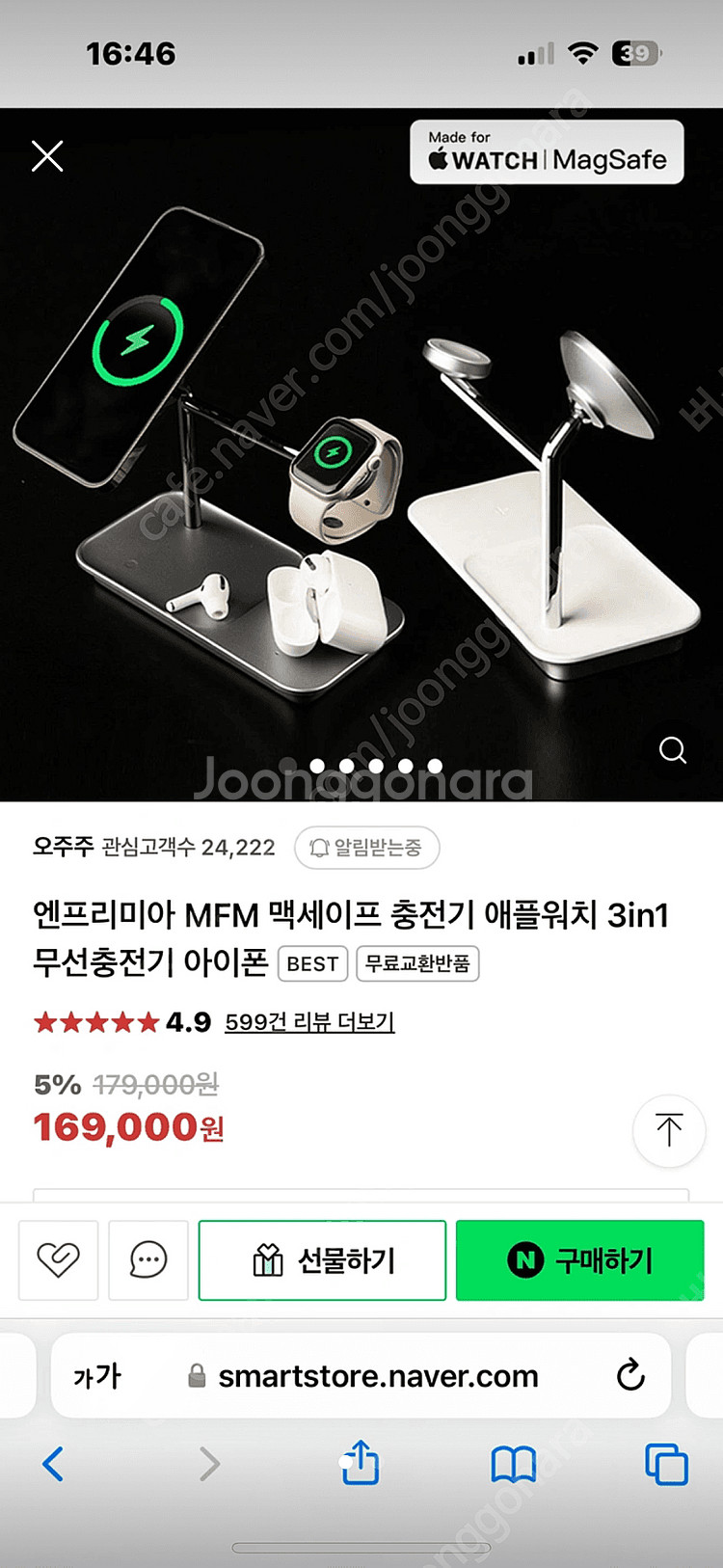723x1568 pixels.
Task: Tap the smartstore.naver.com address field
Action: click(377, 1376)
